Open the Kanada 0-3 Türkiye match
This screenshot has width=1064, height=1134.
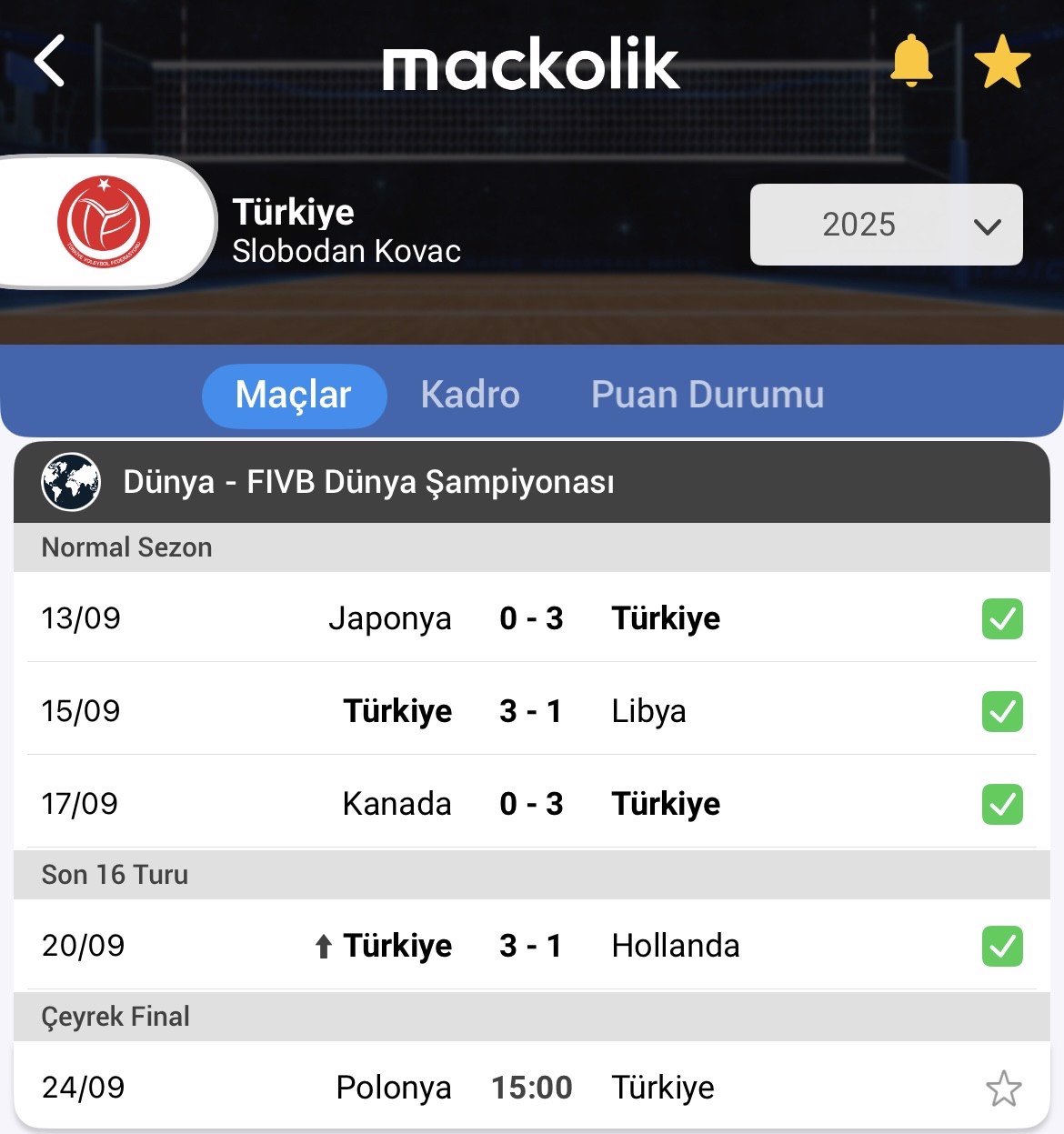click(531, 804)
